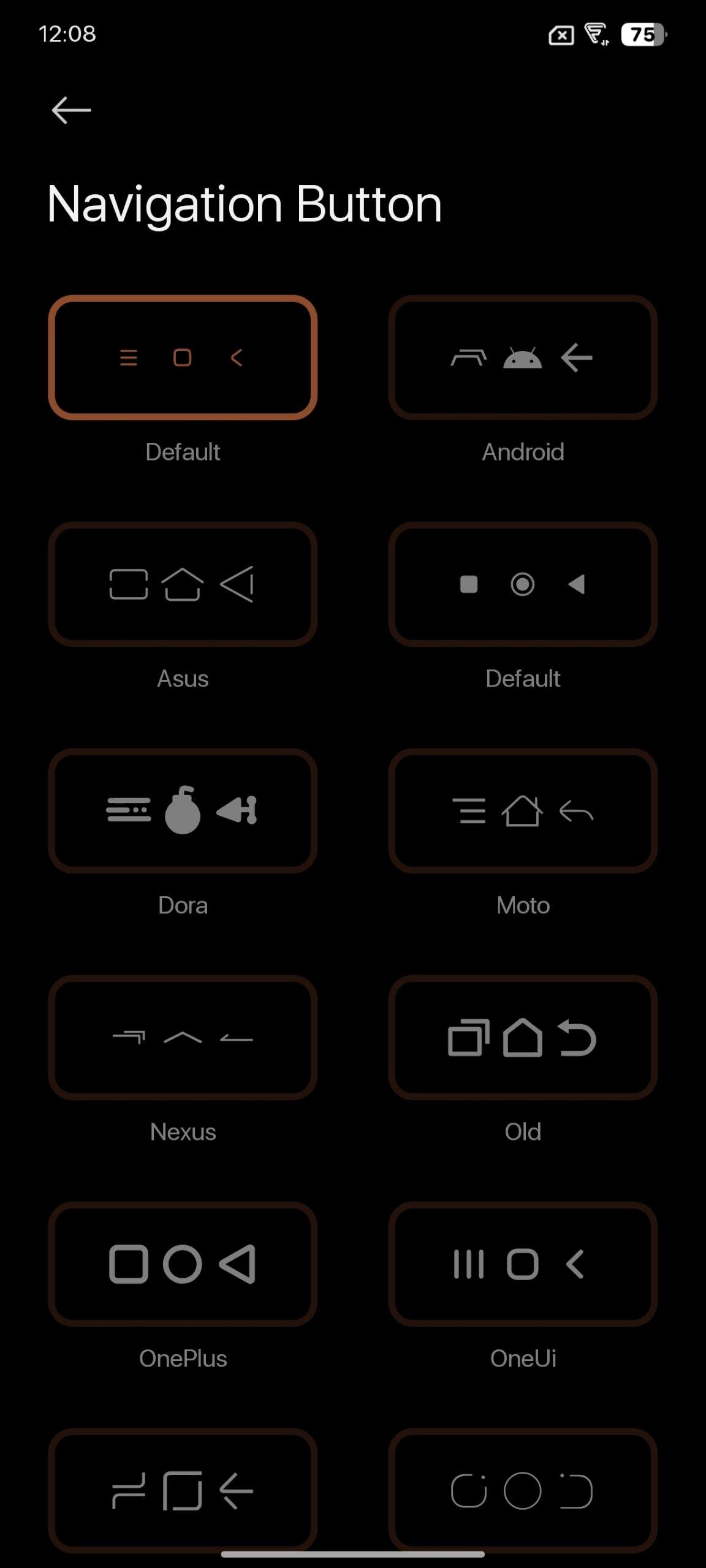706x1568 pixels.
Task: Choose the OneUi navigation button style
Action: [523, 1264]
